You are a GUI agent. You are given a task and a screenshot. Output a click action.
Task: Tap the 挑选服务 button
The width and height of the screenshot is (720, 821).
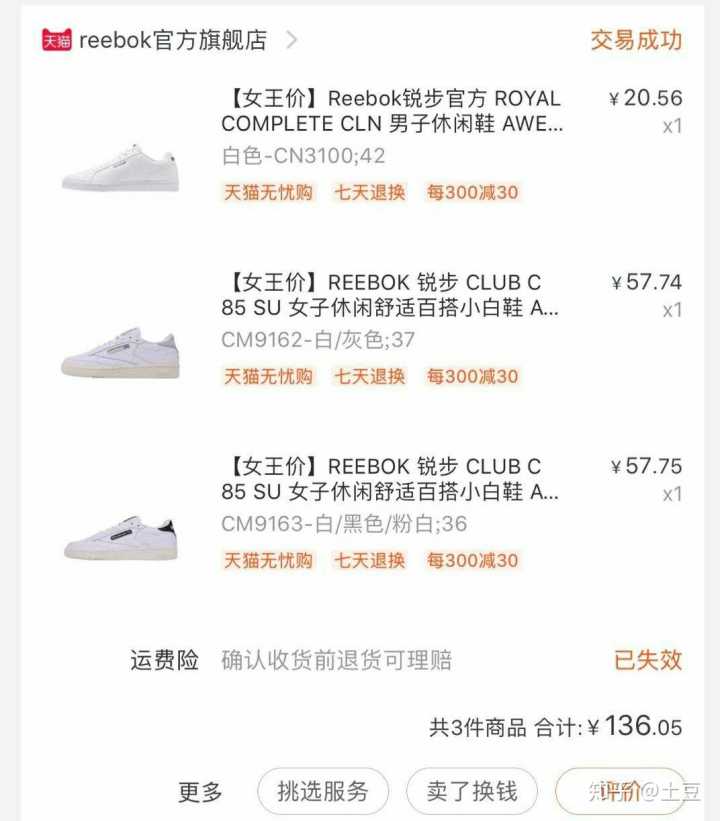click(x=323, y=792)
